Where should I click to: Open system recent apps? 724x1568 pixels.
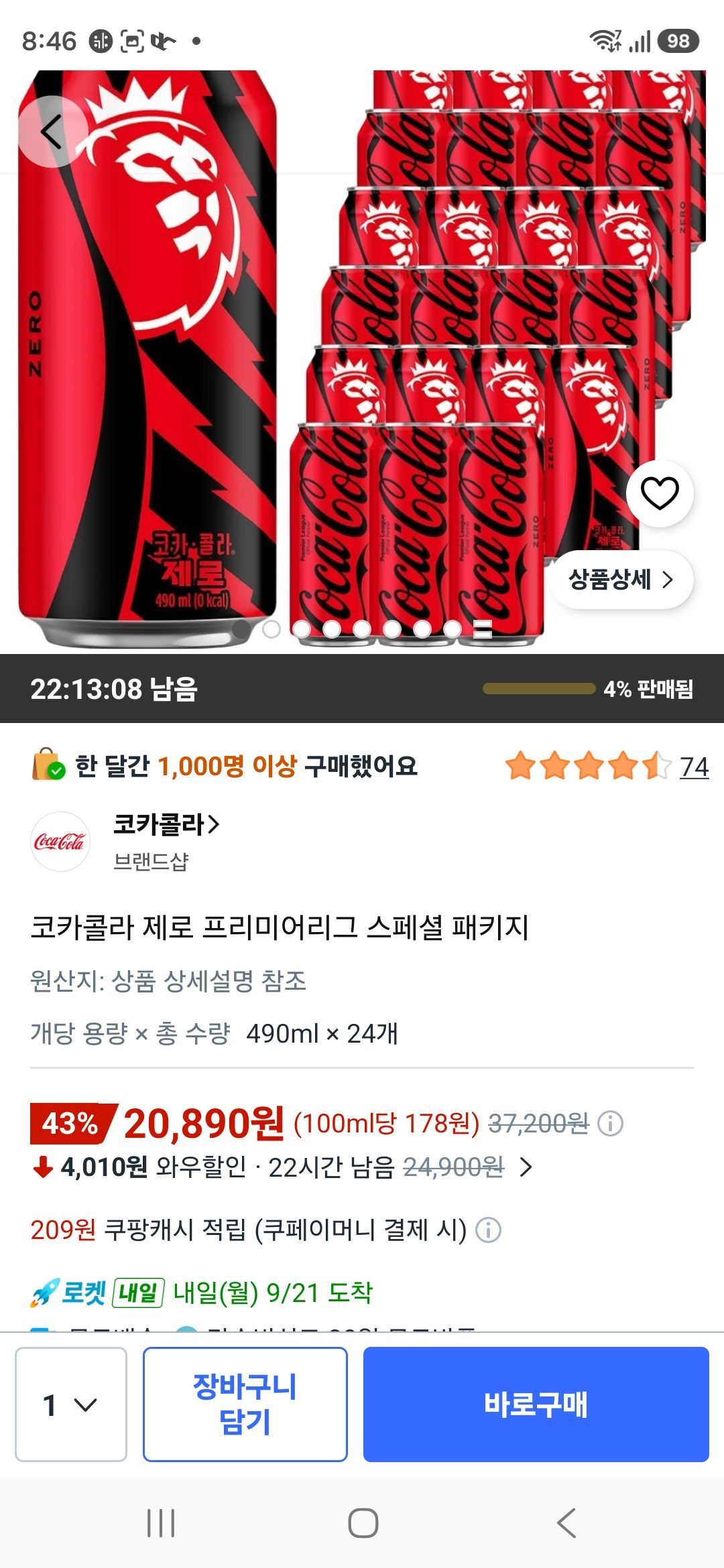161,1523
